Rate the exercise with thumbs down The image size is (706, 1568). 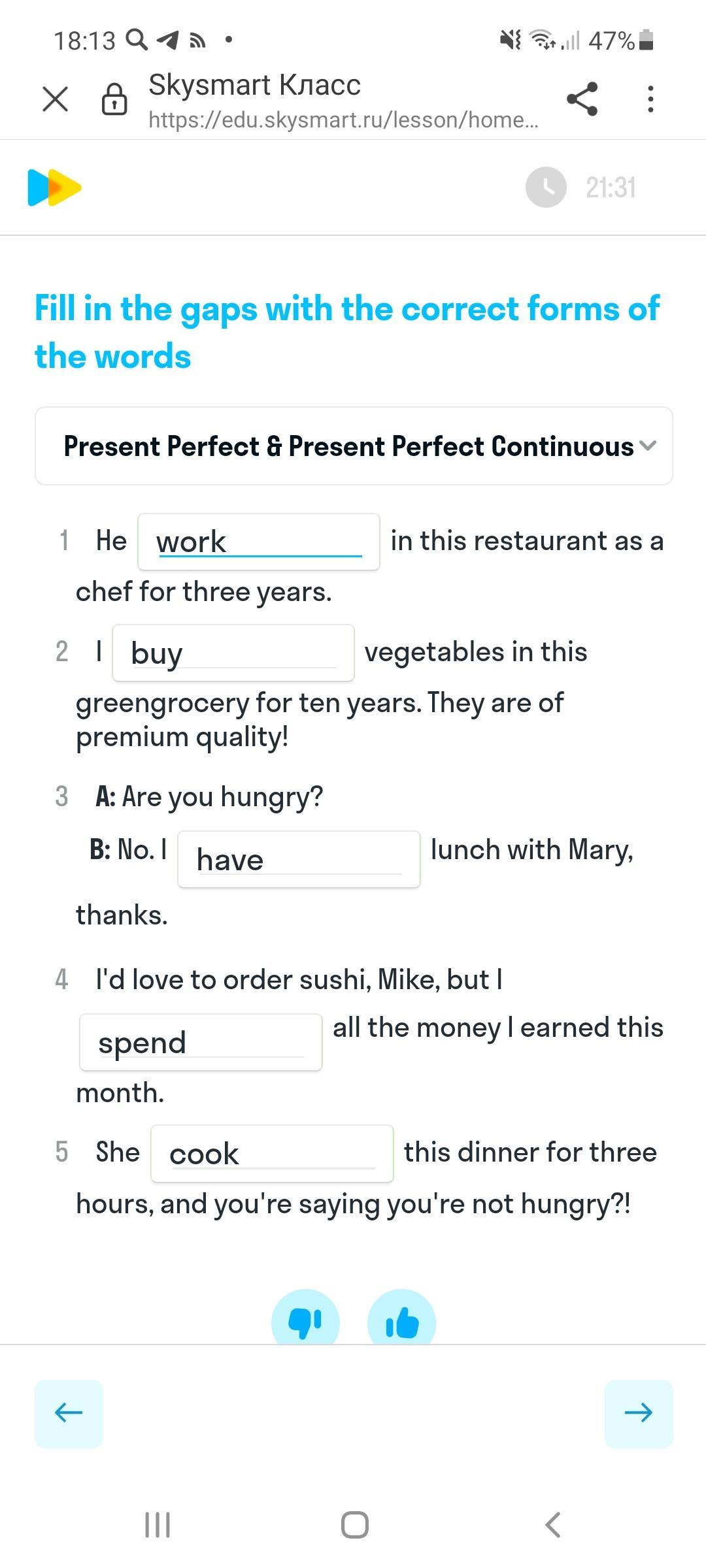[305, 1321]
